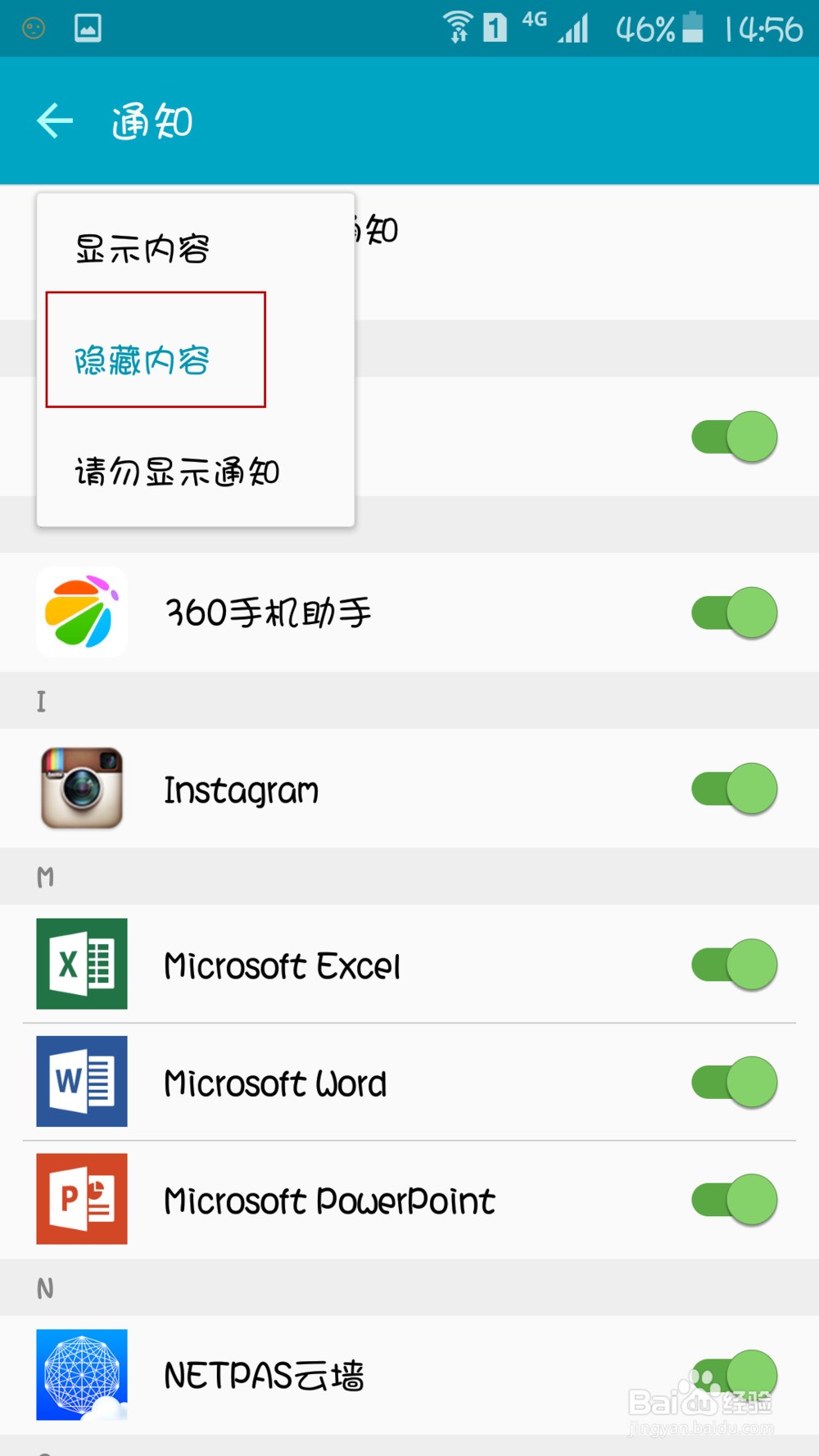
Task: Toggle notifications for 360手机助手
Action: [735, 613]
